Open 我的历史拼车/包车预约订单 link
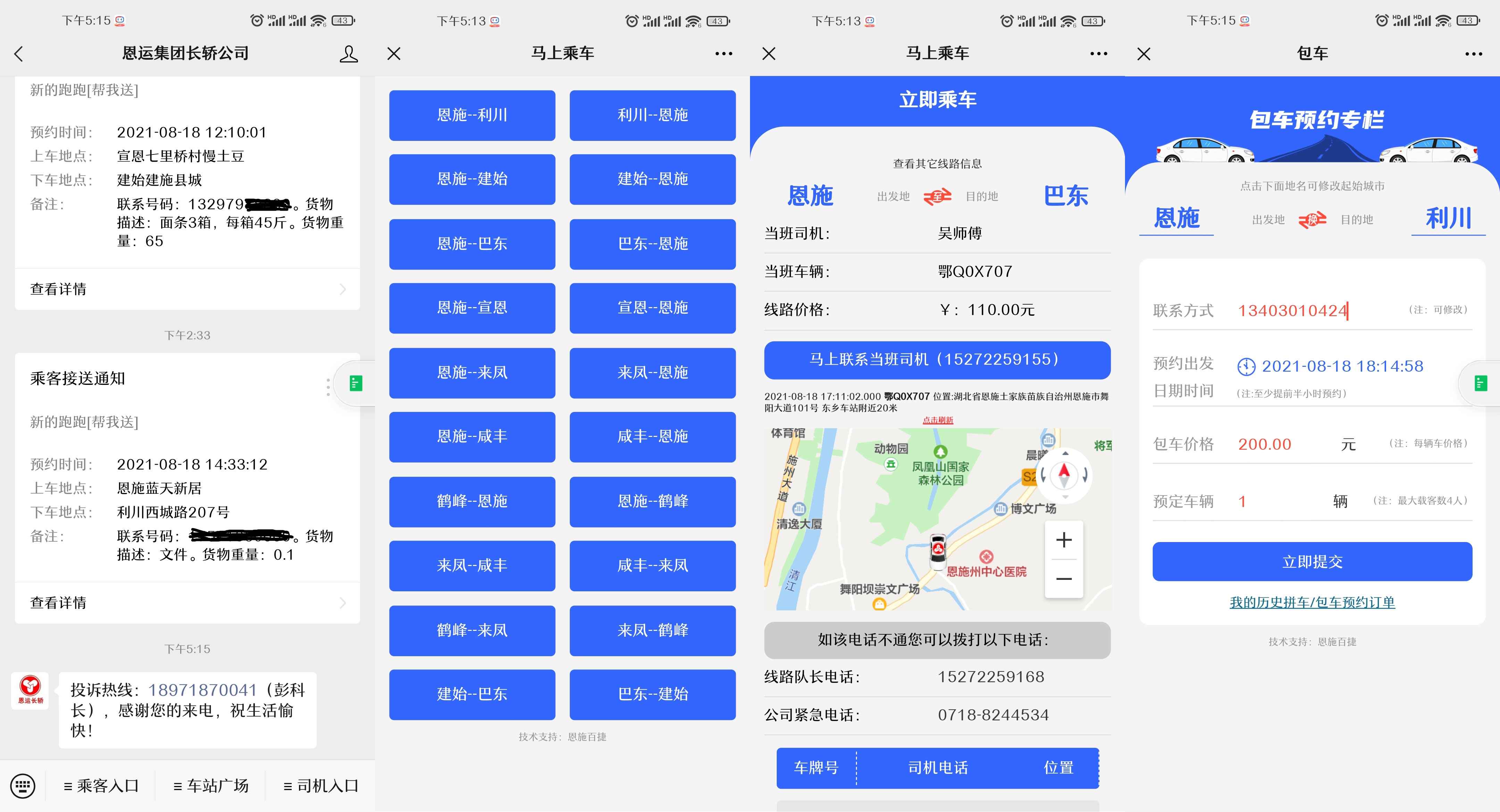 coord(1312,602)
